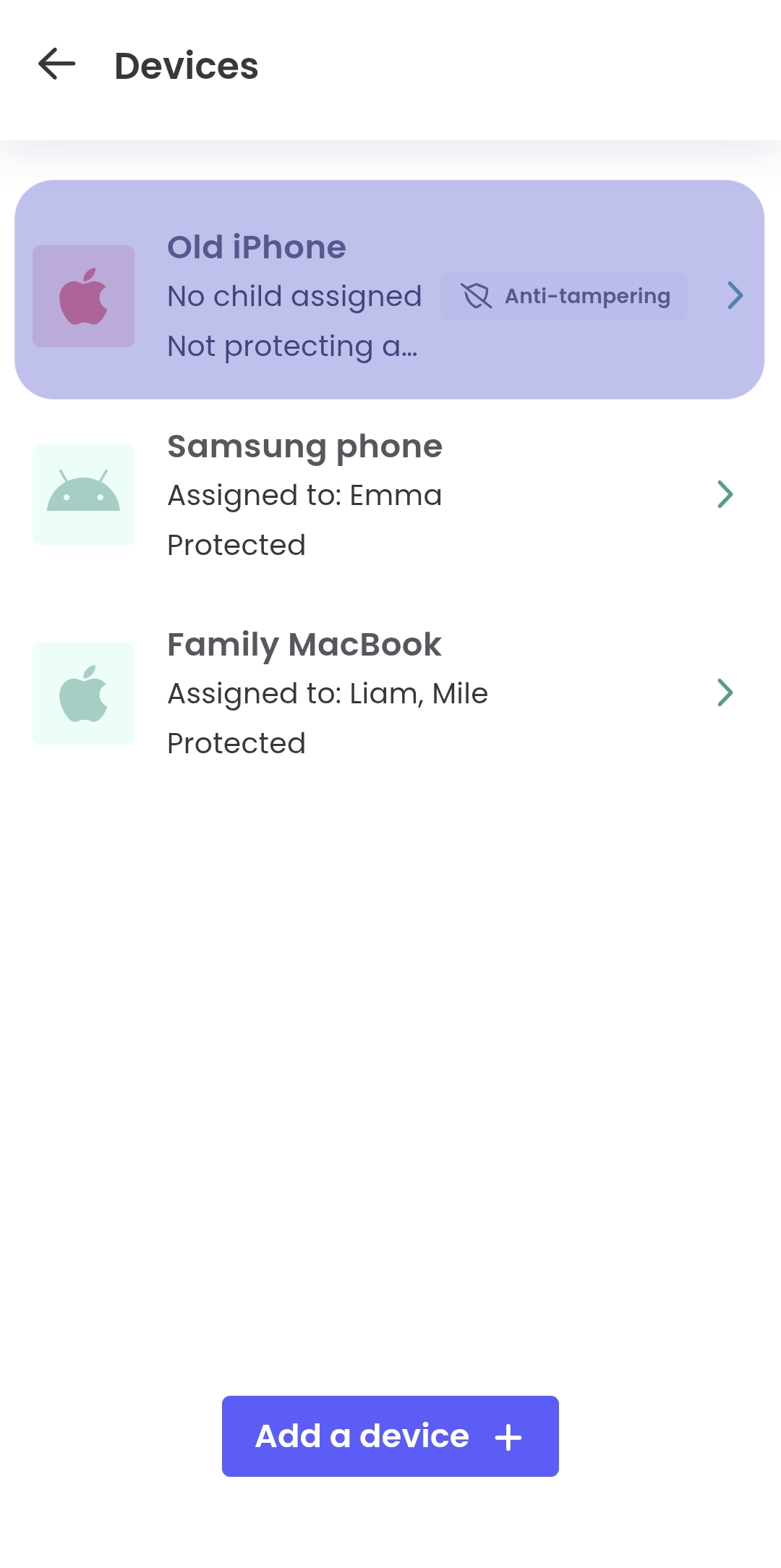Select the Devices screen title
781x1568 pixels.
pyautogui.click(x=186, y=66)
